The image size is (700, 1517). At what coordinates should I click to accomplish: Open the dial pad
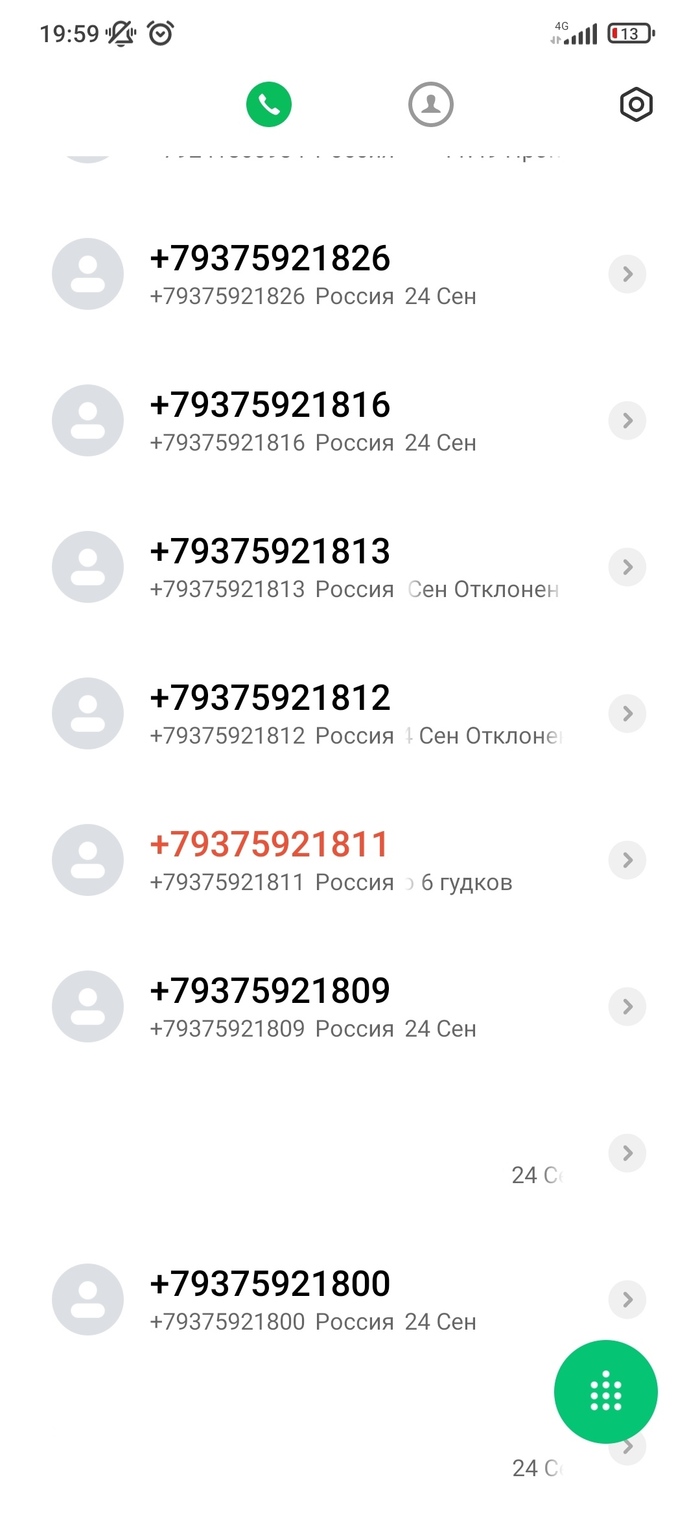pos(606,1391)
